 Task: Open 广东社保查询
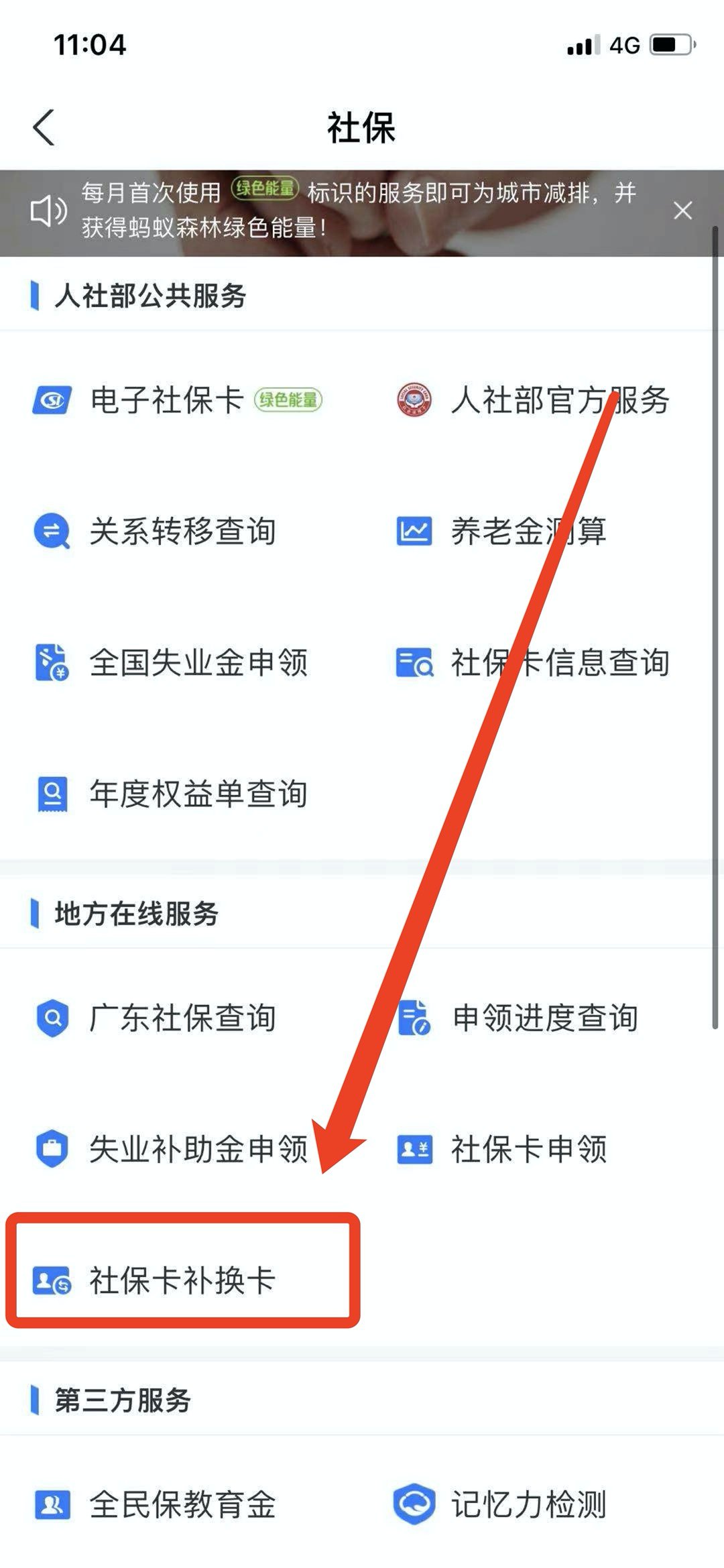(x=181, y=1018)
